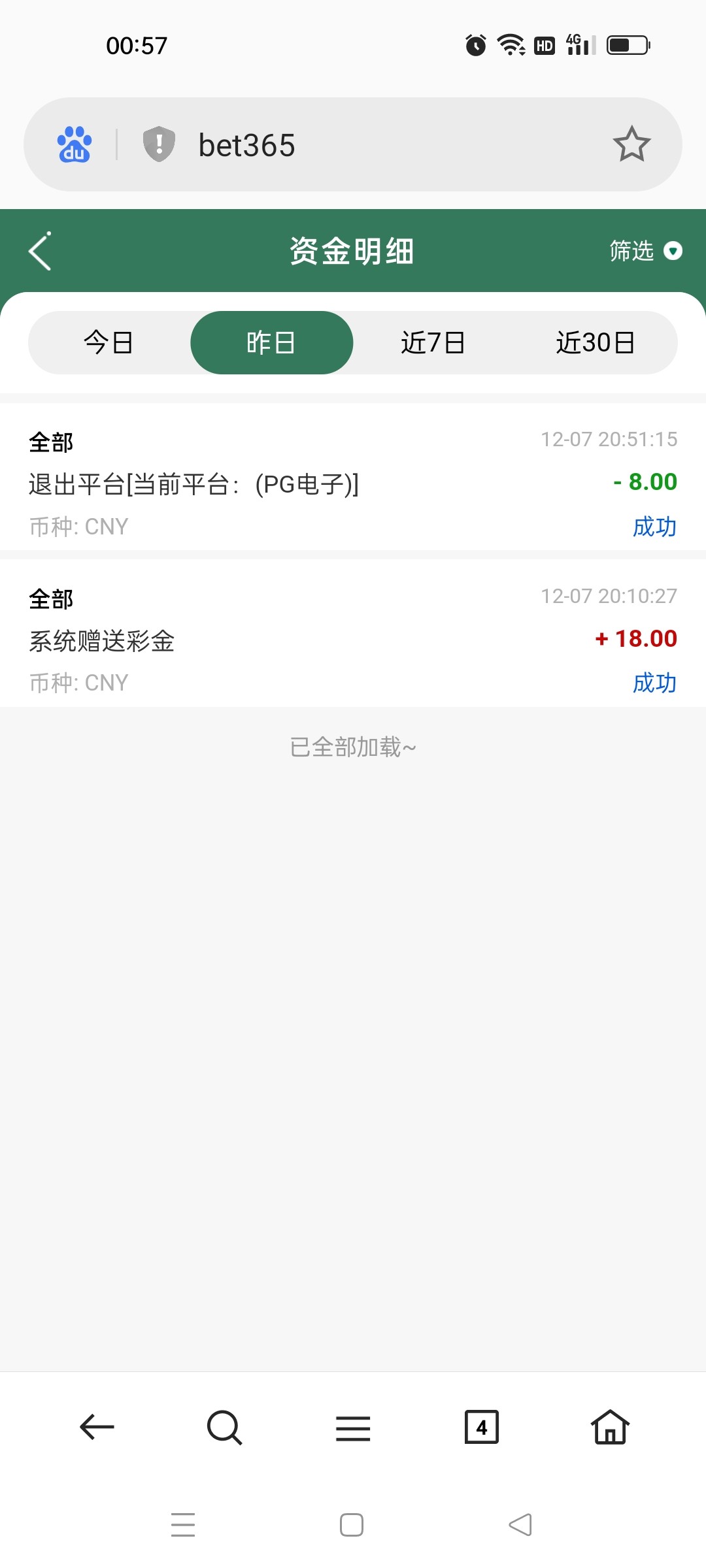Image resolution: width=706 pixels, height=1568 pixels.
Task: Show records for 近7日
Action: coord(433,343)
